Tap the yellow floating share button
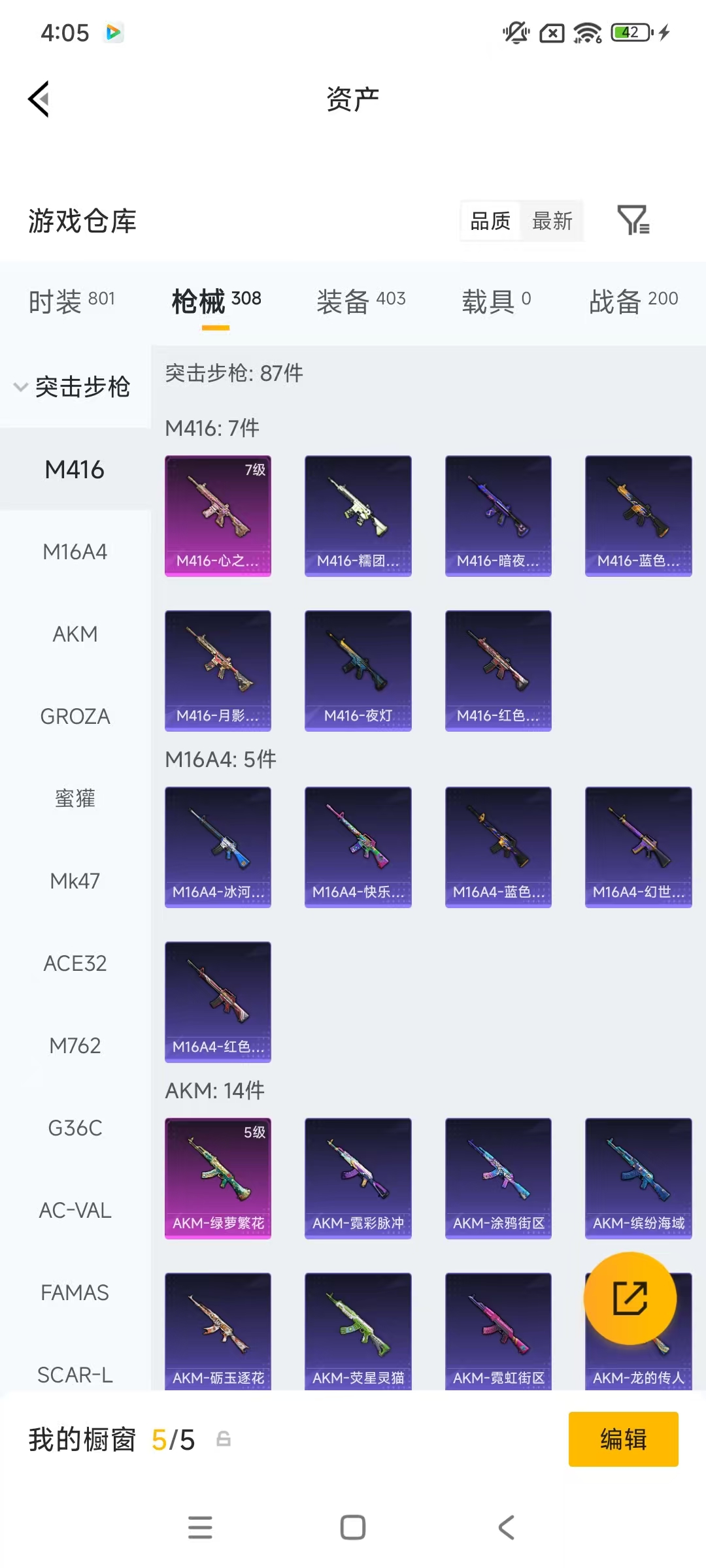The width and height of the screenshot is (706, 1568). pos(630,1298)
